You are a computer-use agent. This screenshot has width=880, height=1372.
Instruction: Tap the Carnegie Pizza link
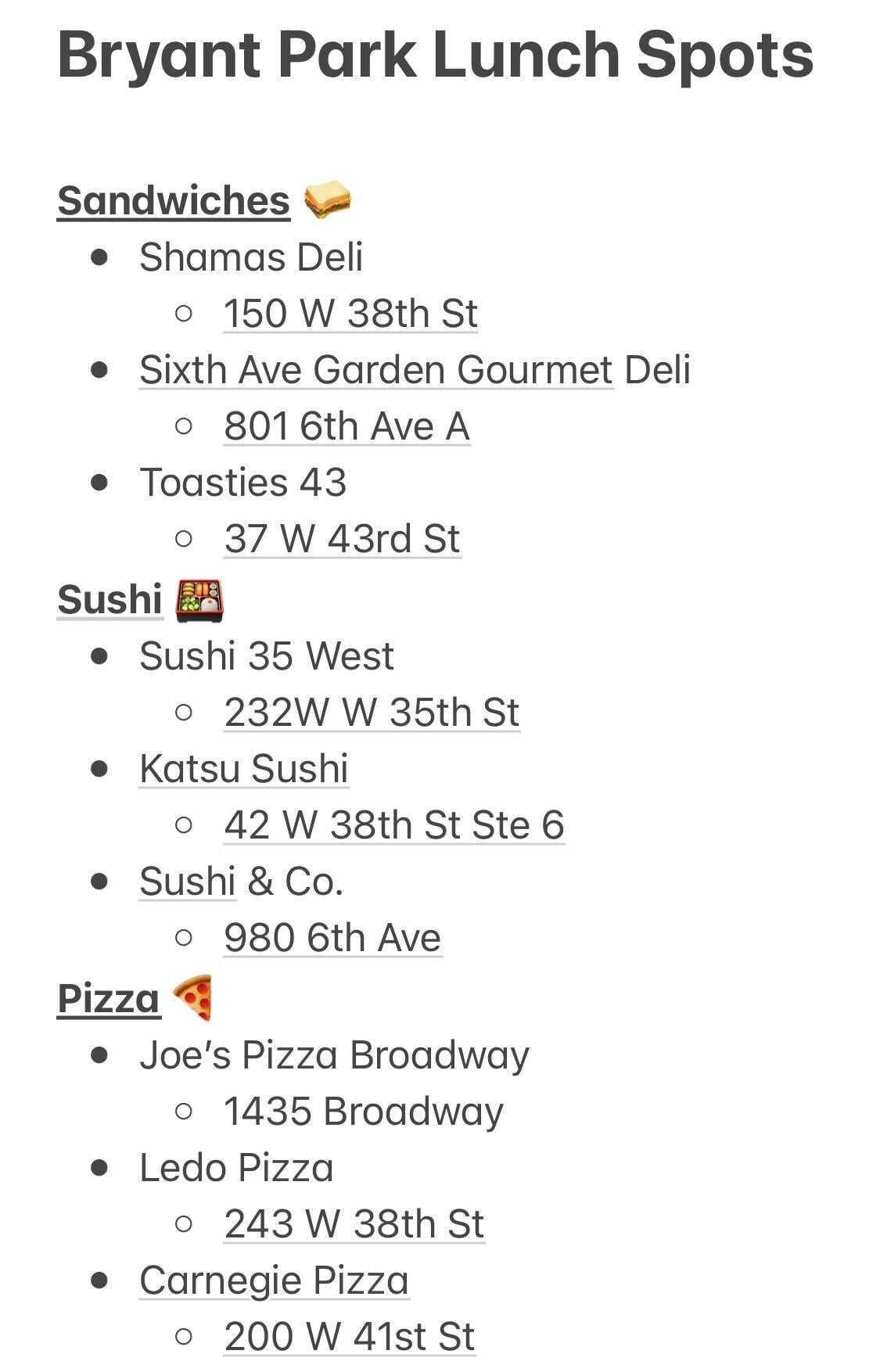[x=274, y=1280]
